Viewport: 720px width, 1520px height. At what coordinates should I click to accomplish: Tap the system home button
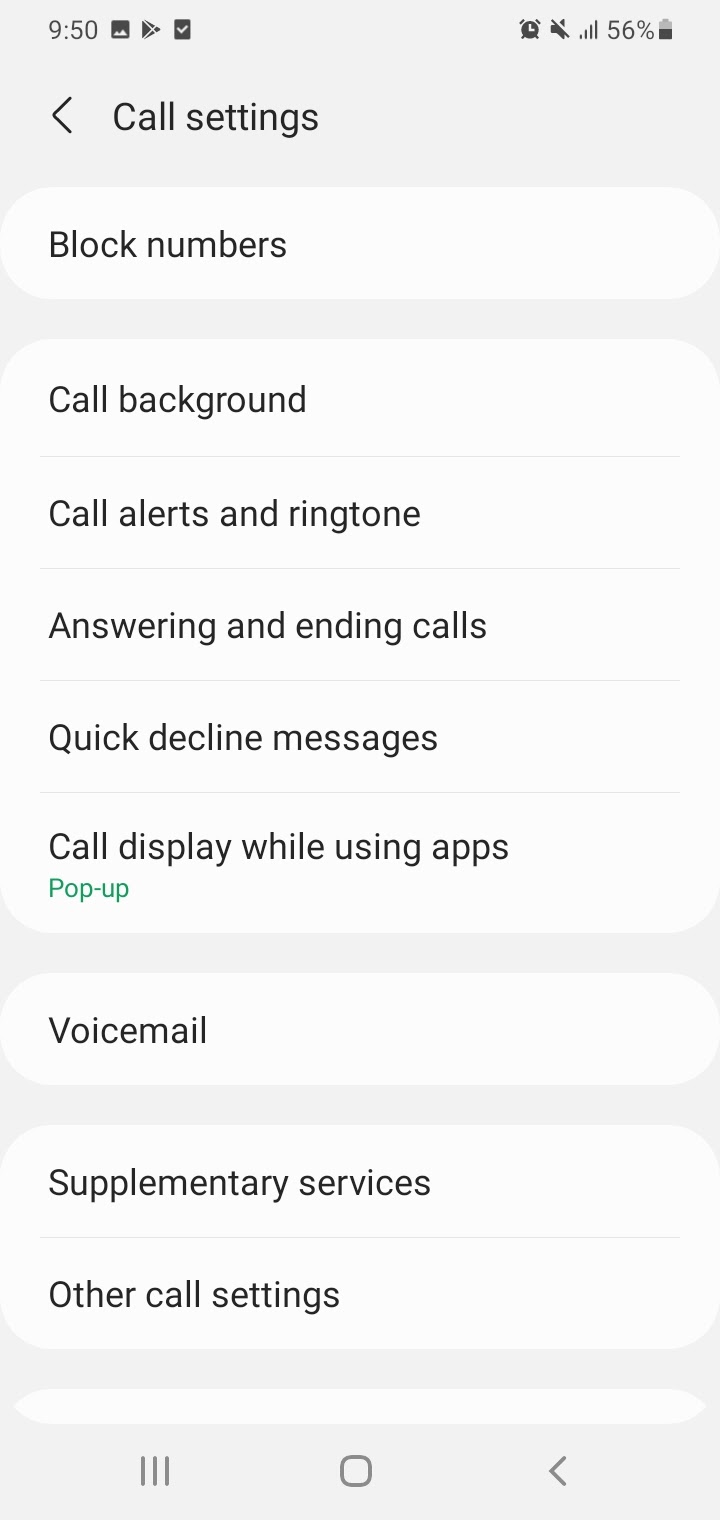coord(356,1471)
